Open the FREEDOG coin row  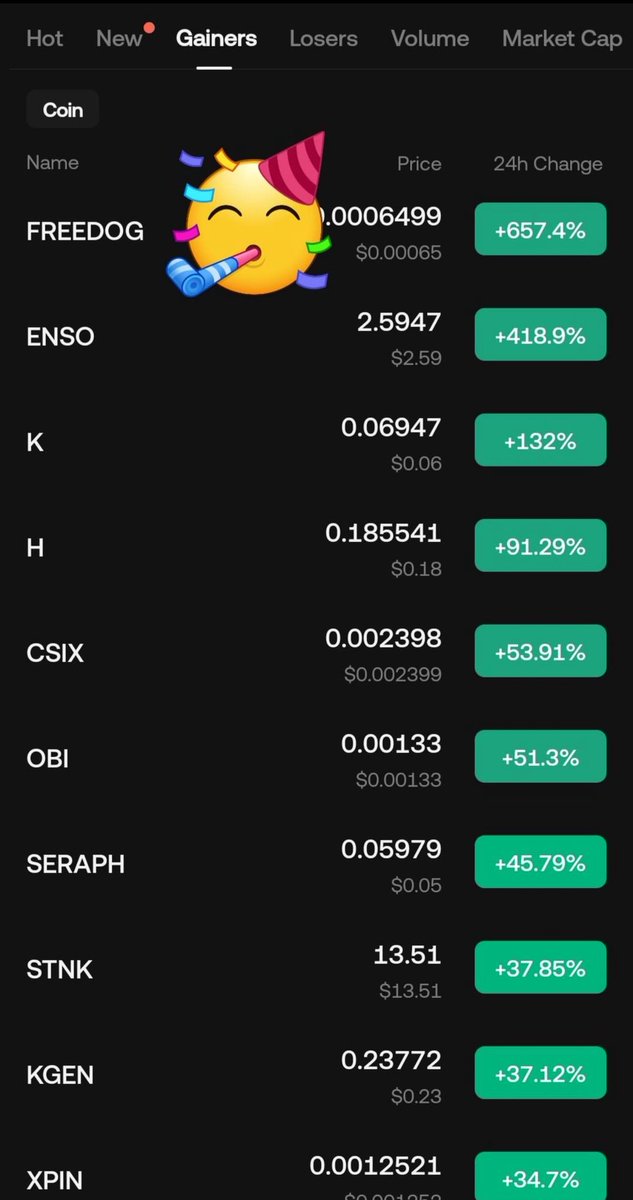(85, 231)
